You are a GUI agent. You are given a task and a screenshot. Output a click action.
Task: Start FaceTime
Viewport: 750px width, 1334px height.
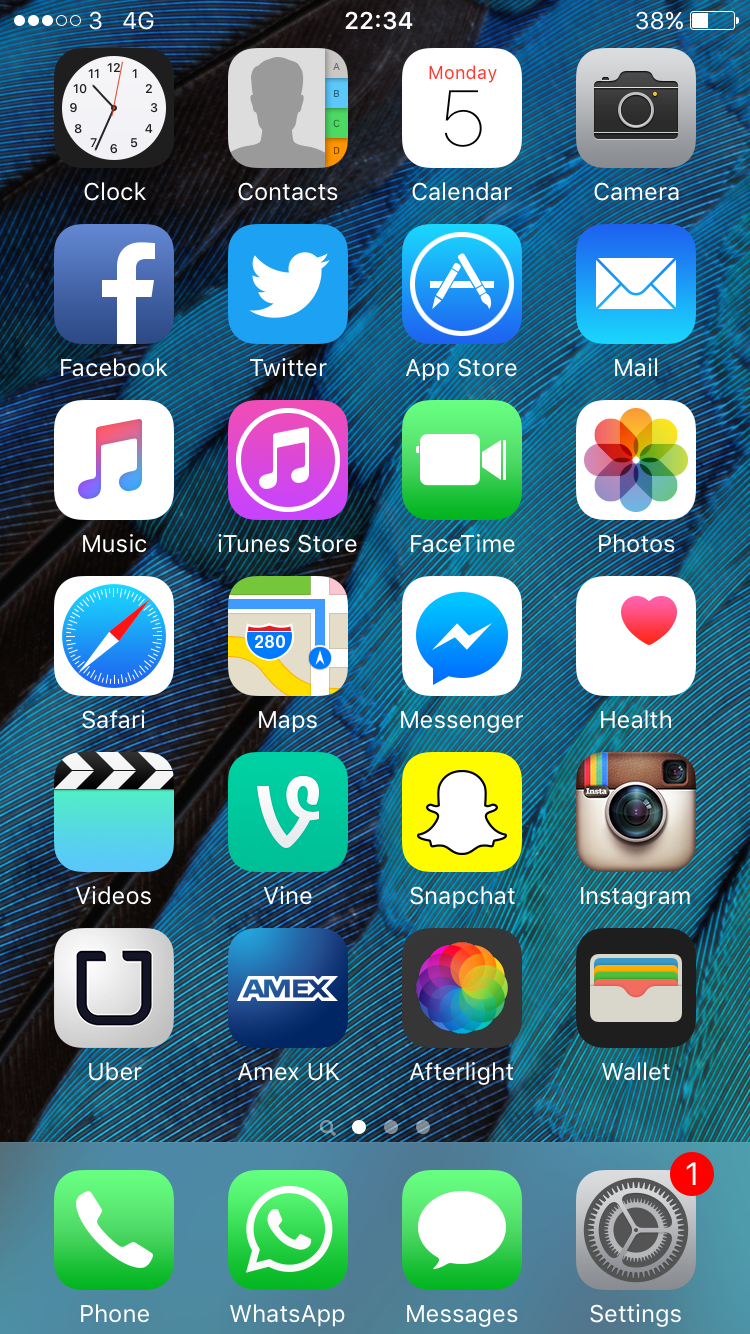coord(462,460)
